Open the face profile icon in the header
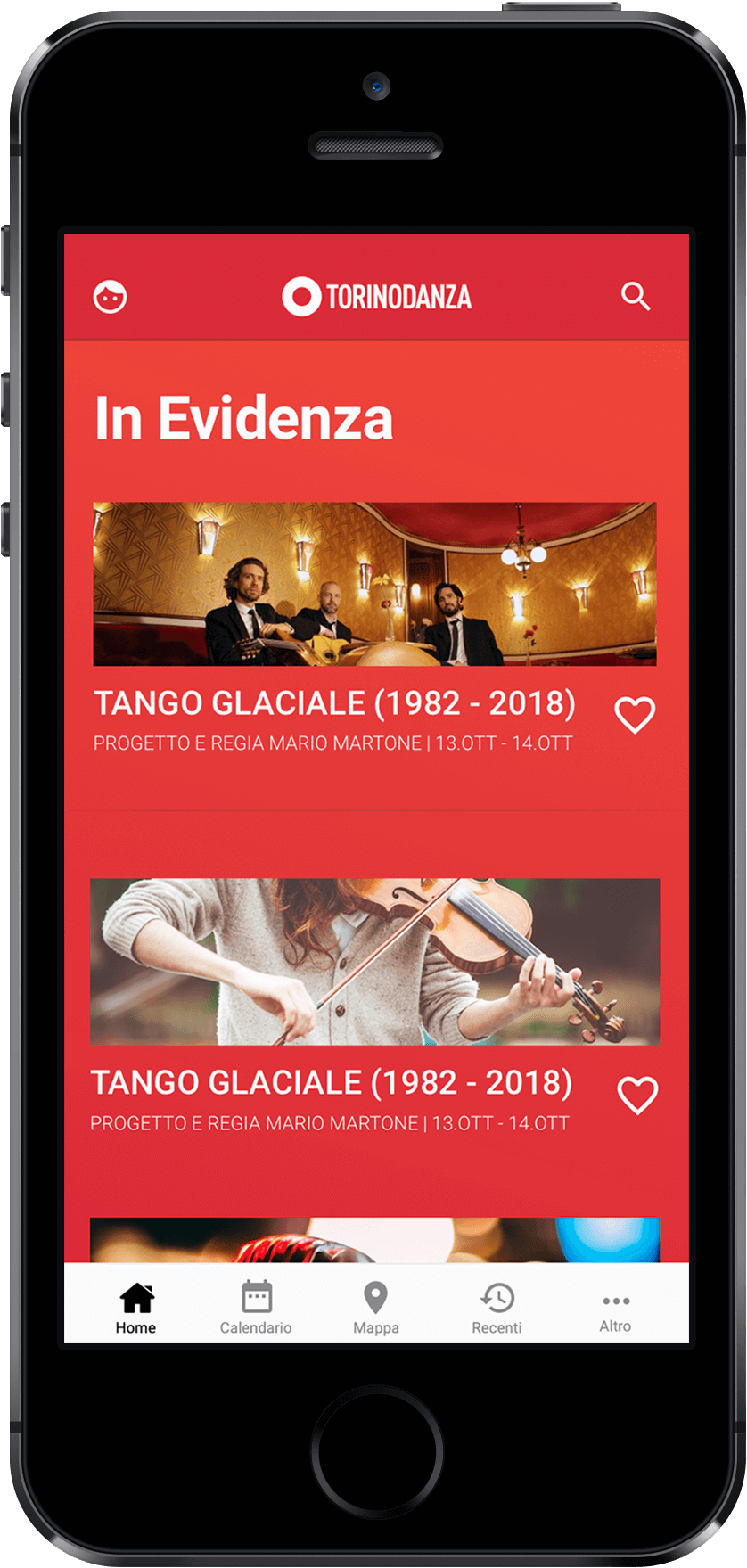The image size is (747, 1568). (111, 296)
